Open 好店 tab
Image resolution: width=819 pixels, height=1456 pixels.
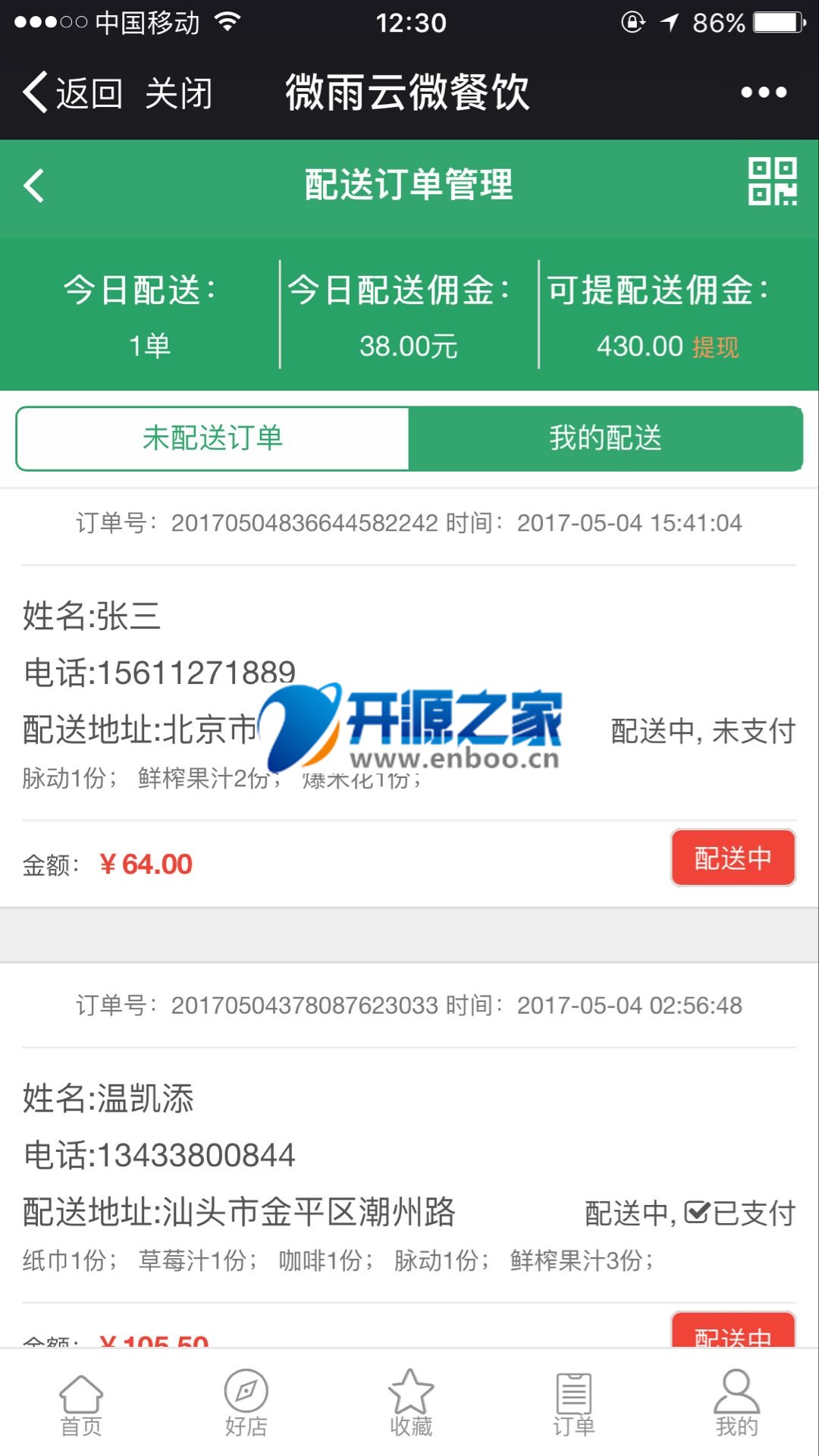click(x=246, y=1405)
